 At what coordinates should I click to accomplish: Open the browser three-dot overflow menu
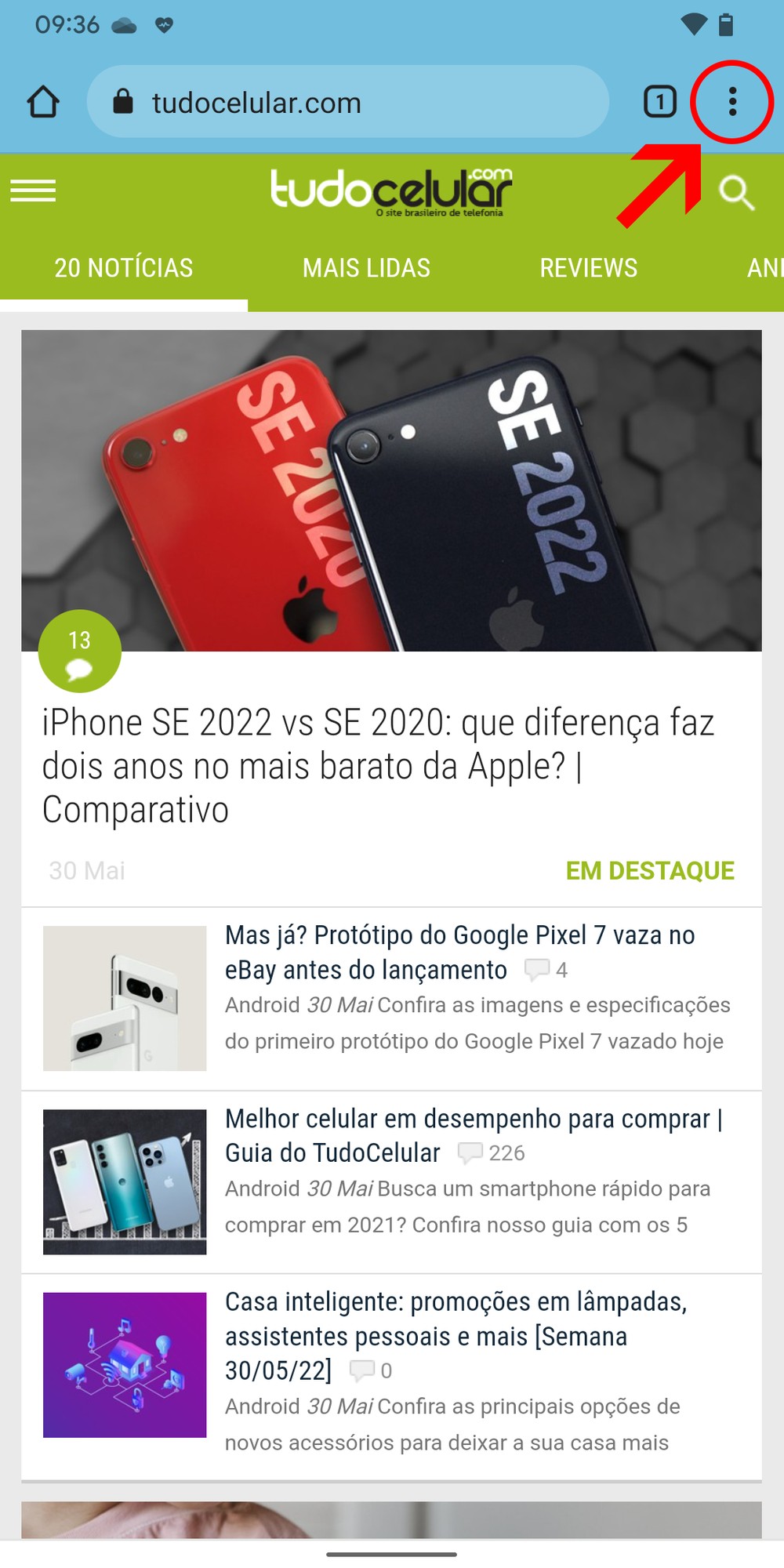[732, 102]
